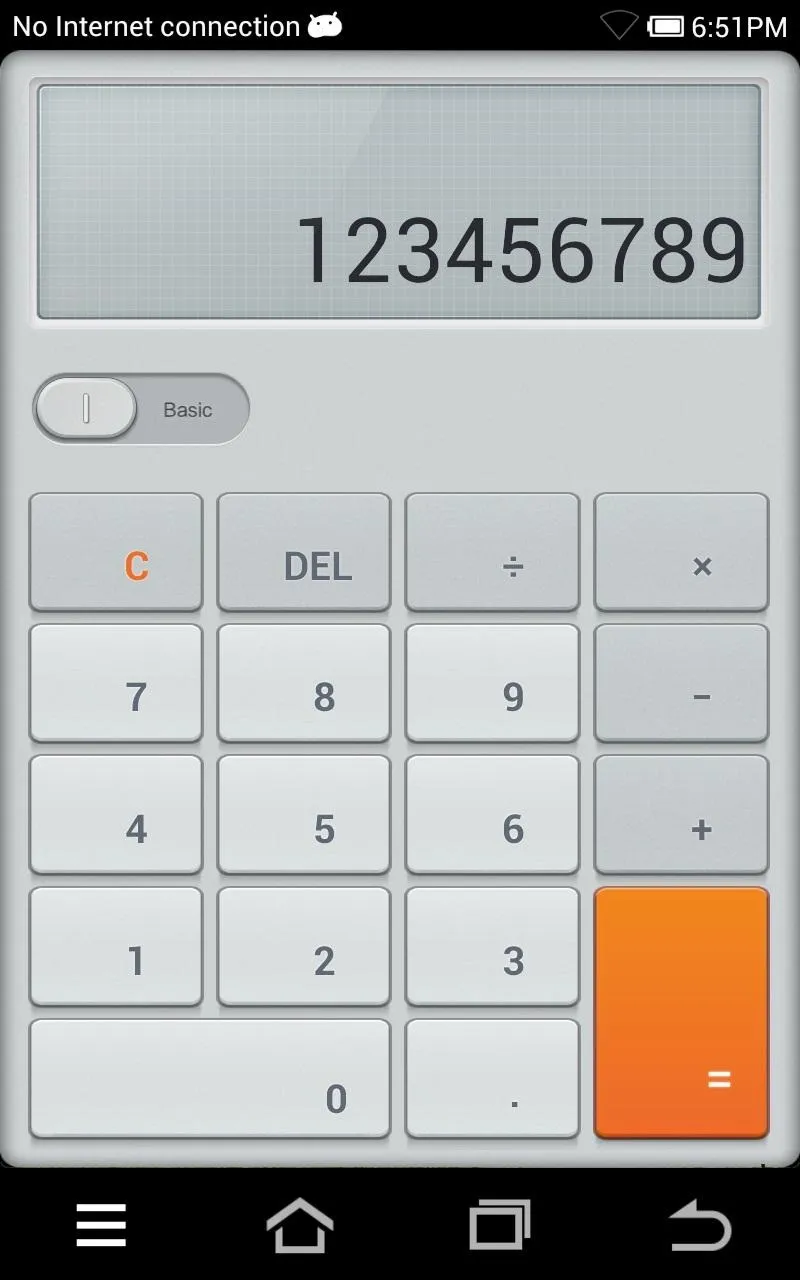Enter digit 8
The height and width of the screenshot is (1280, 800).
tap(304, 683)
